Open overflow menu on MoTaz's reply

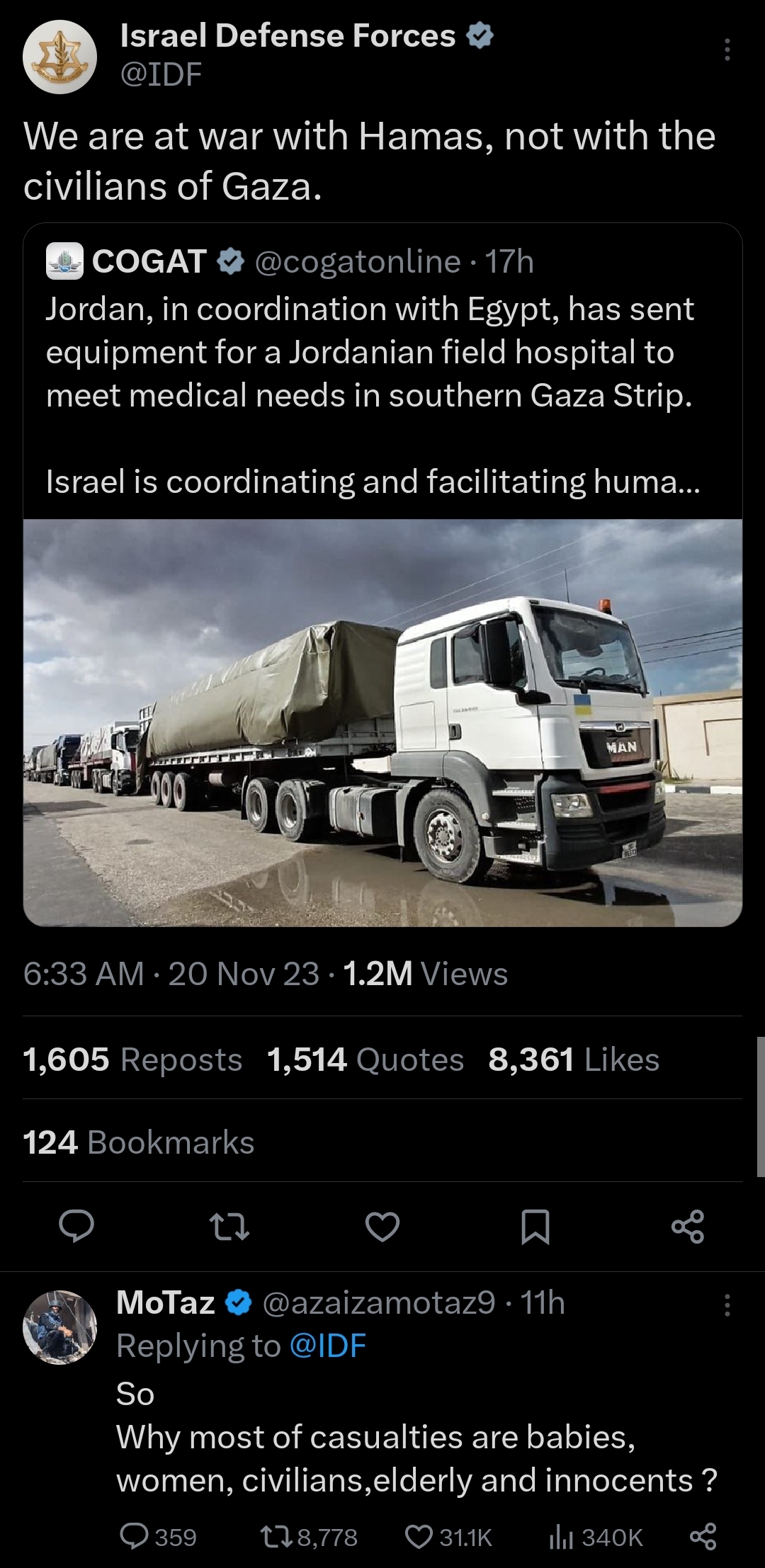[727, 1305]
